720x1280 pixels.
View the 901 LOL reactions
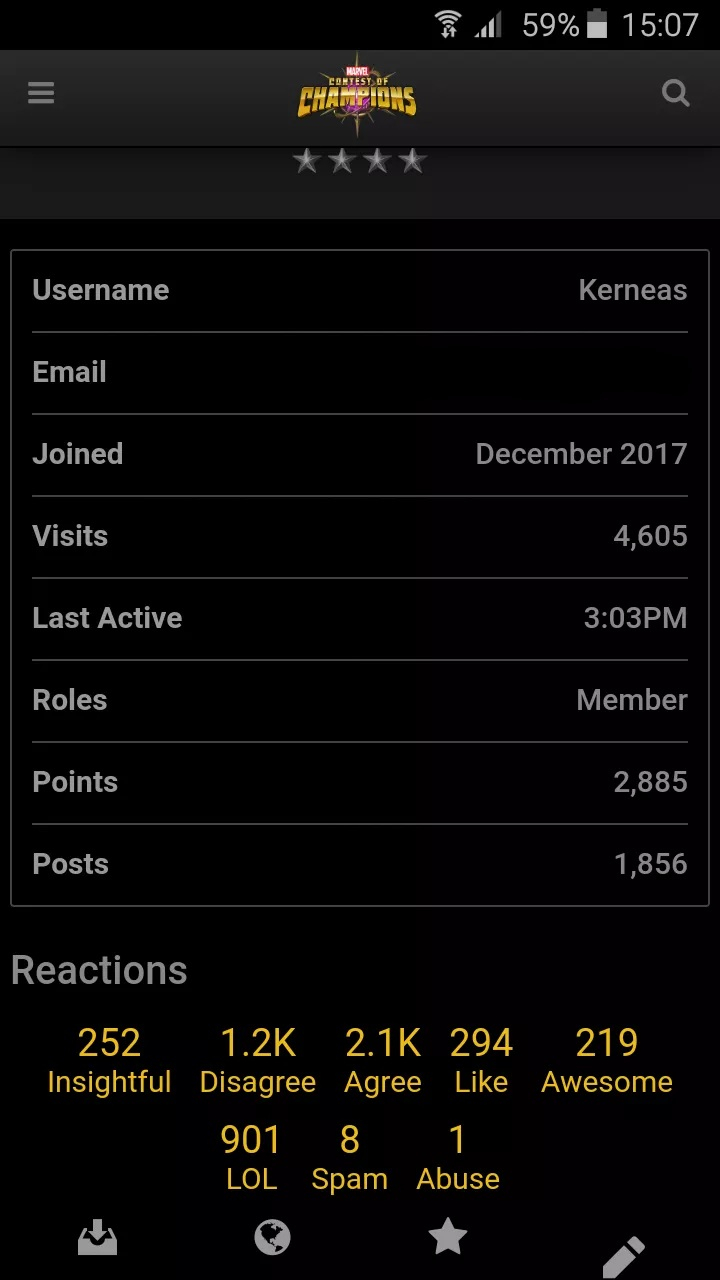coord(251,1158)
